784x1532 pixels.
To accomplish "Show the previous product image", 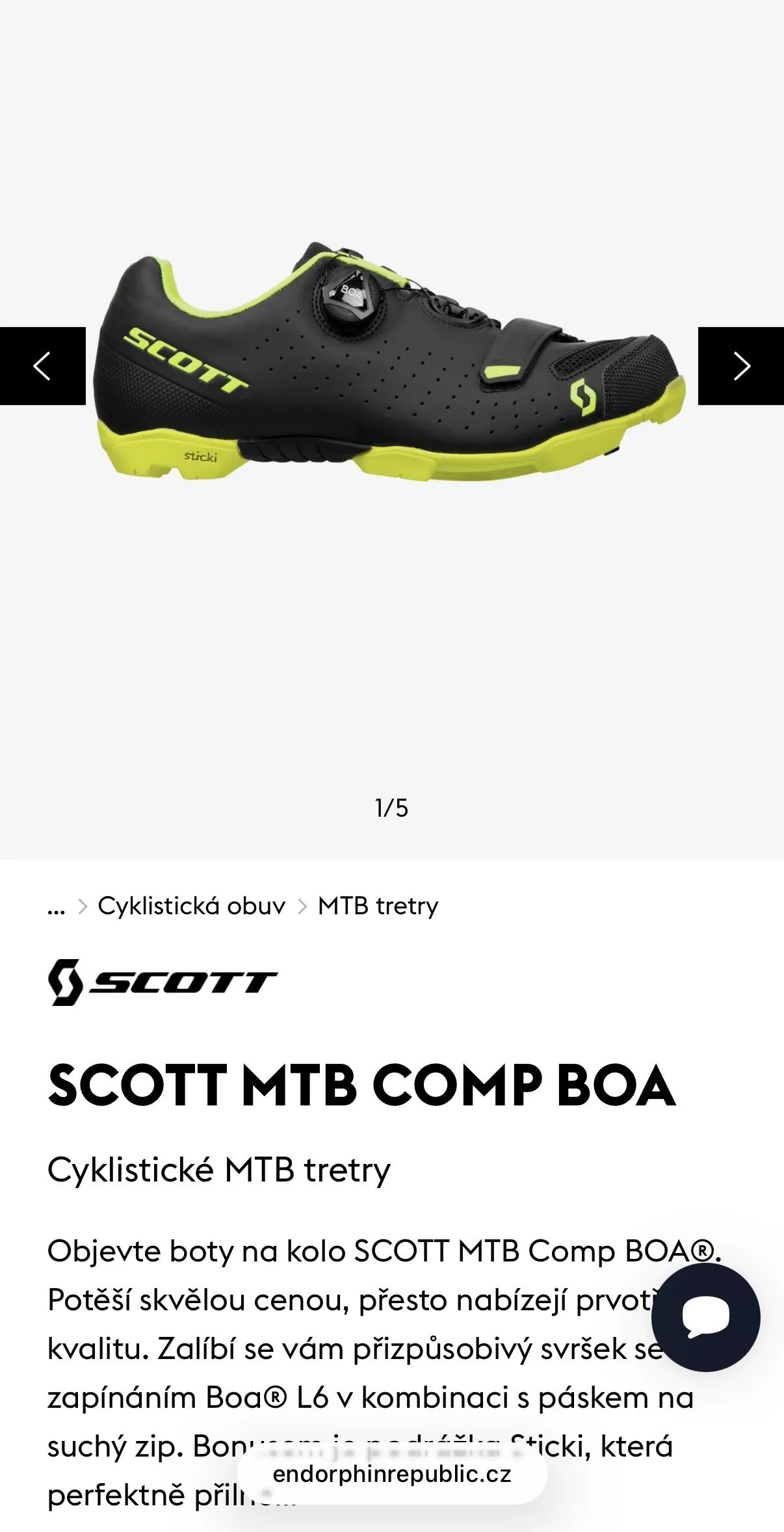I will coord(42,366).
